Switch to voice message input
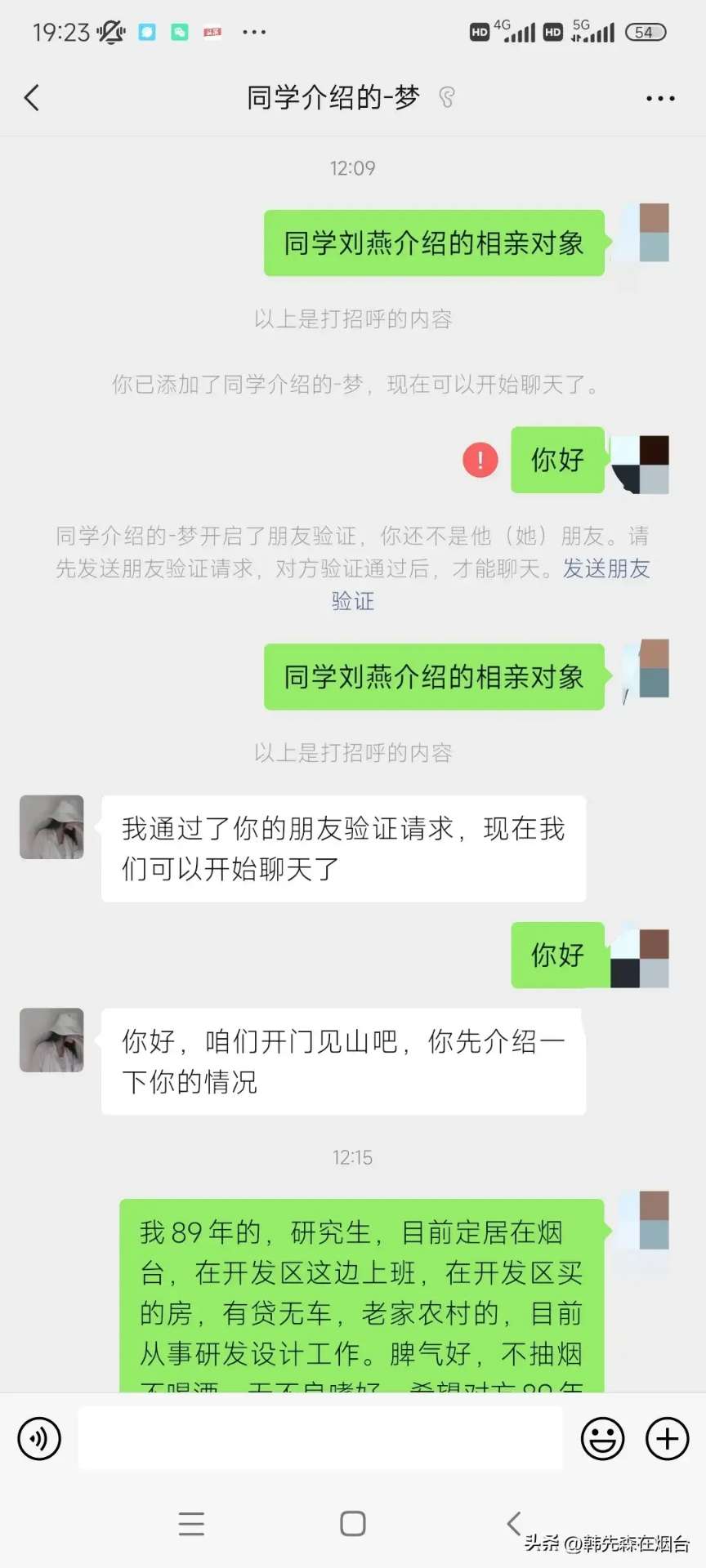Screen dimensions: 706x1568 point(39,1438)
